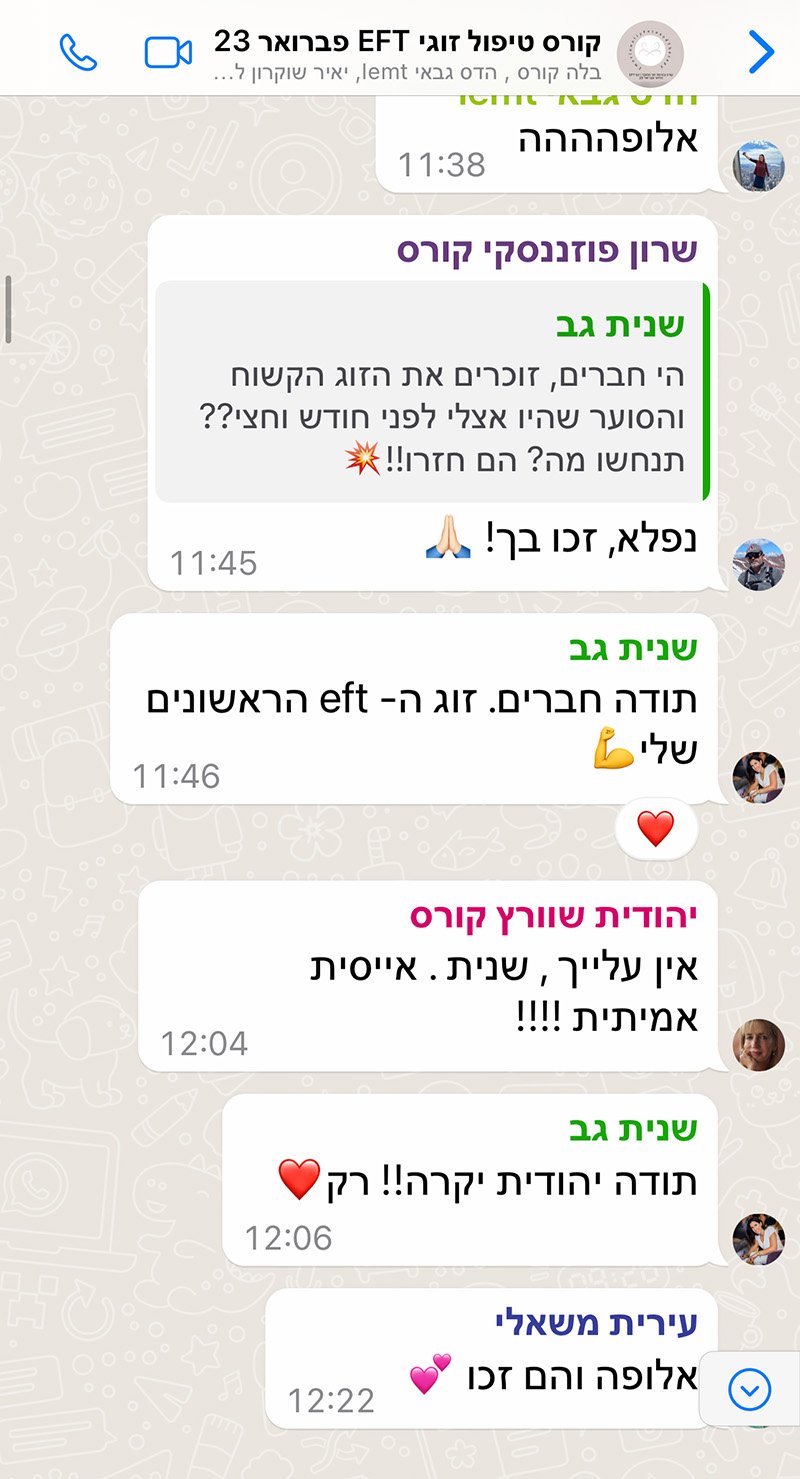View the heart reaction on שנית גב's message

point(656,829)
